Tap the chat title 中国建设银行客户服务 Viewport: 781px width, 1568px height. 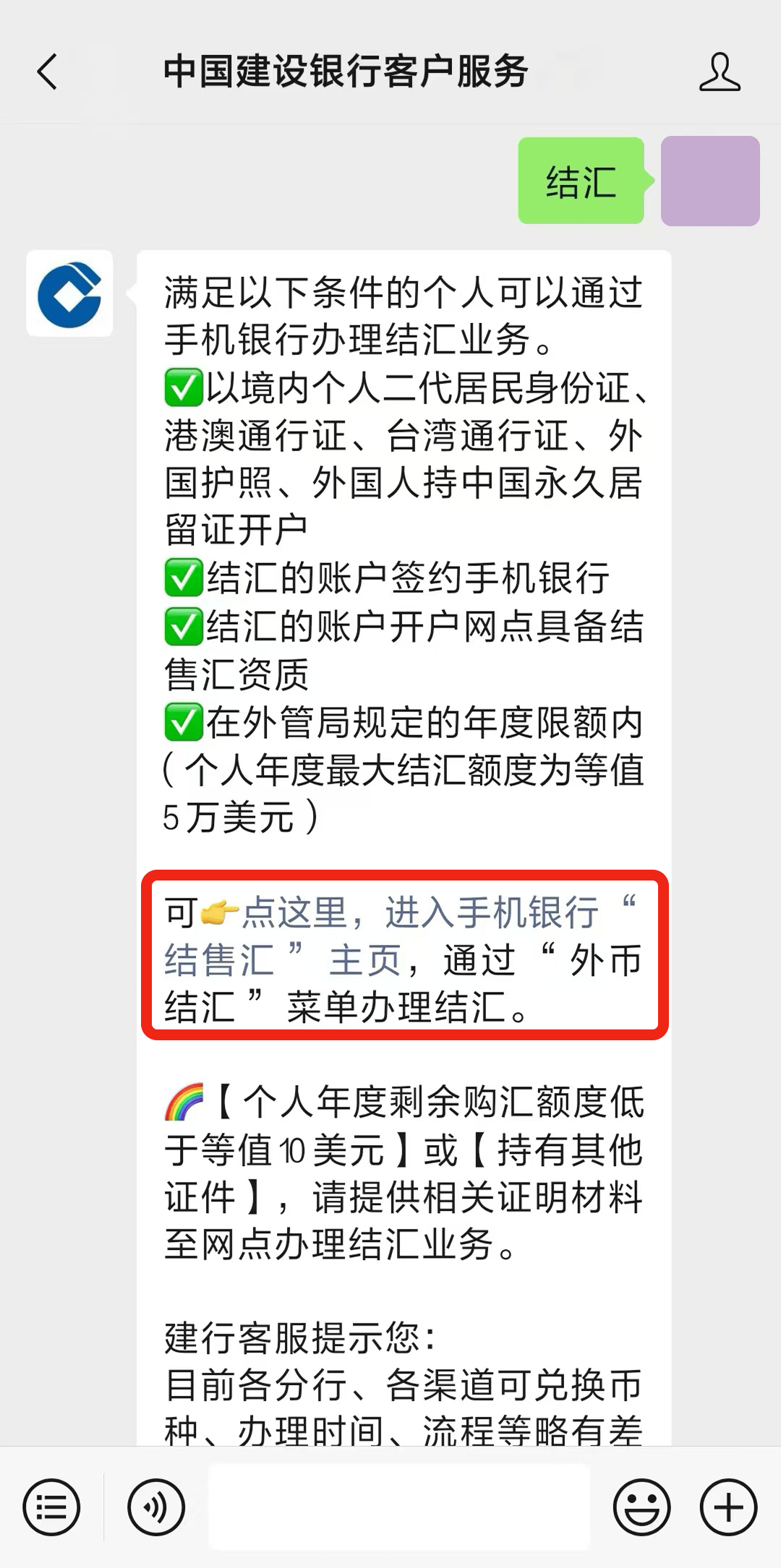click(345, 69)
